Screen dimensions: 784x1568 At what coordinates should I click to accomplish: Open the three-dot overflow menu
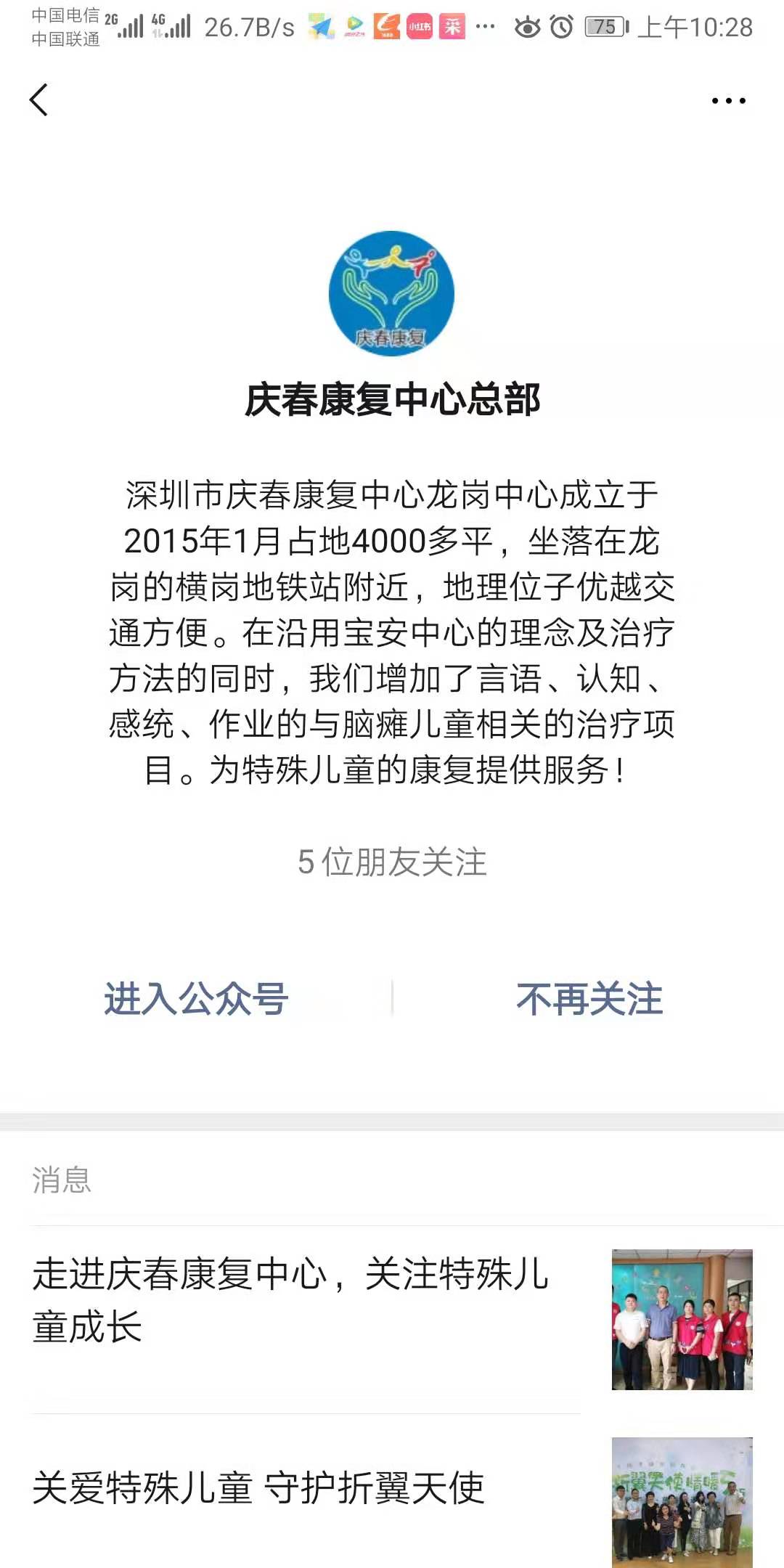pos(728,101)
